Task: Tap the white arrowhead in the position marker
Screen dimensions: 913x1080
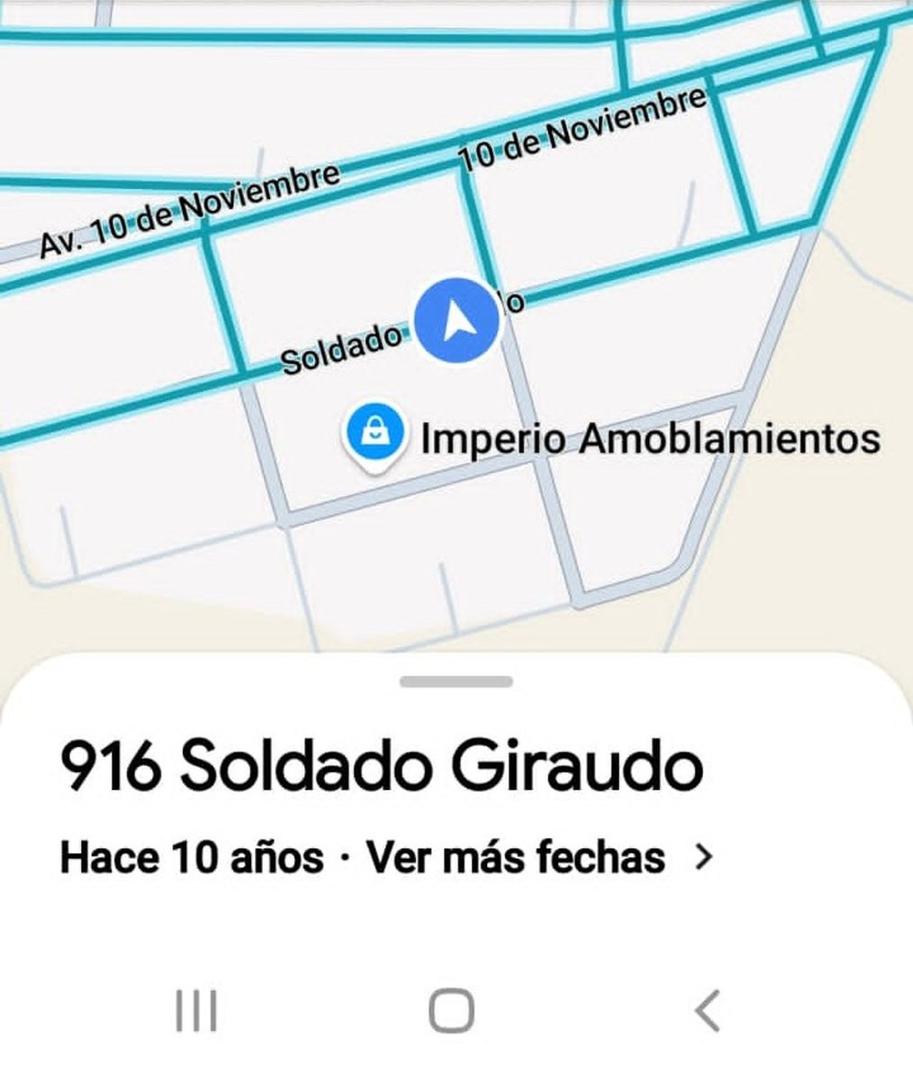Action: 460,318
